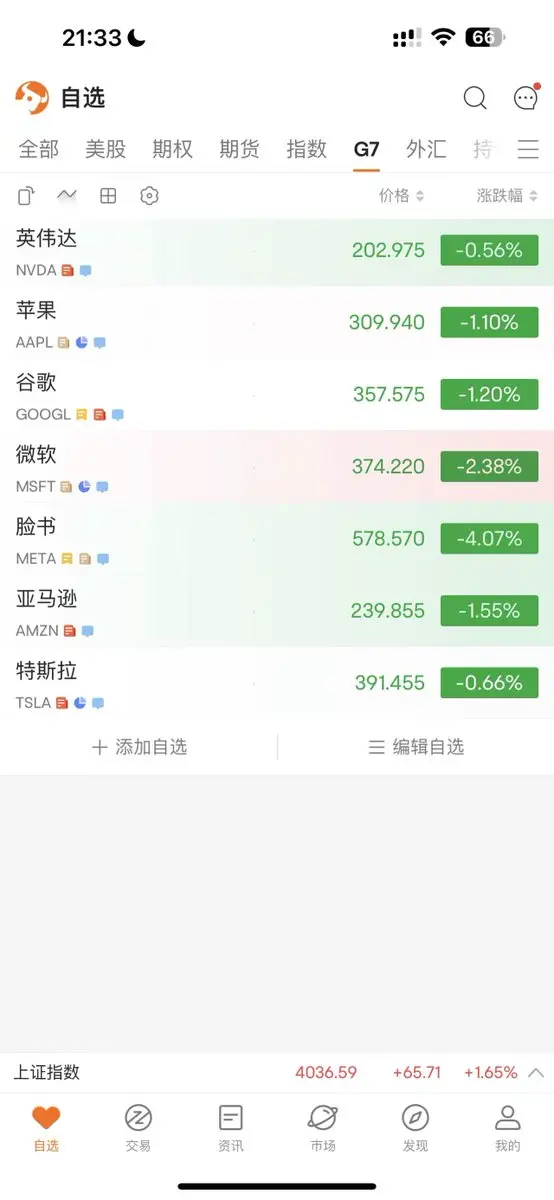Open the 英伟达 NVDA stock row

[277, 251]
